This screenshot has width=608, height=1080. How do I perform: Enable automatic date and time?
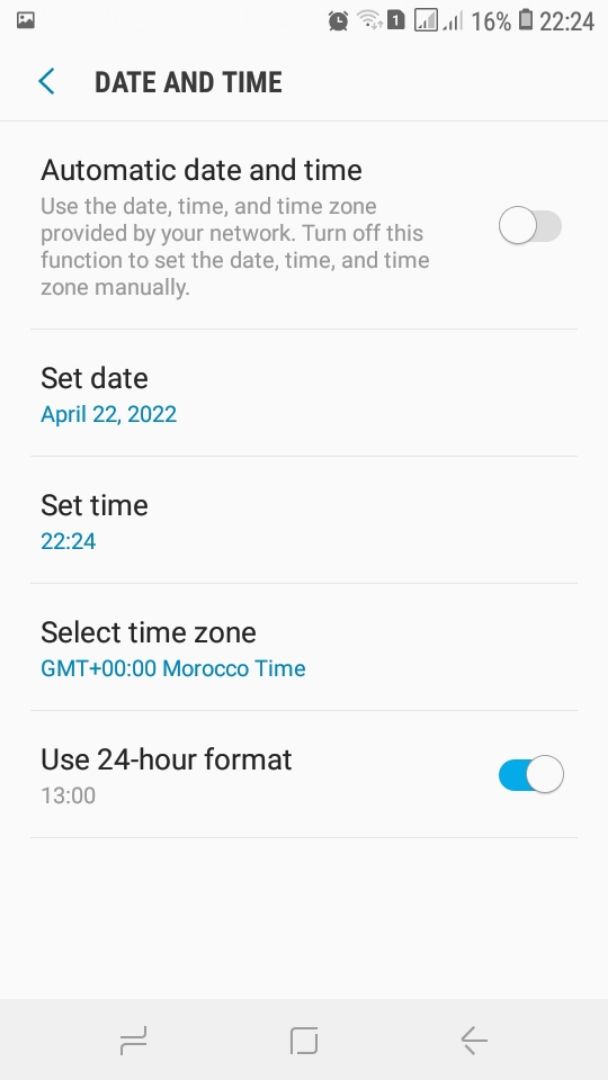pyautogui.click(x=530, y=227)
